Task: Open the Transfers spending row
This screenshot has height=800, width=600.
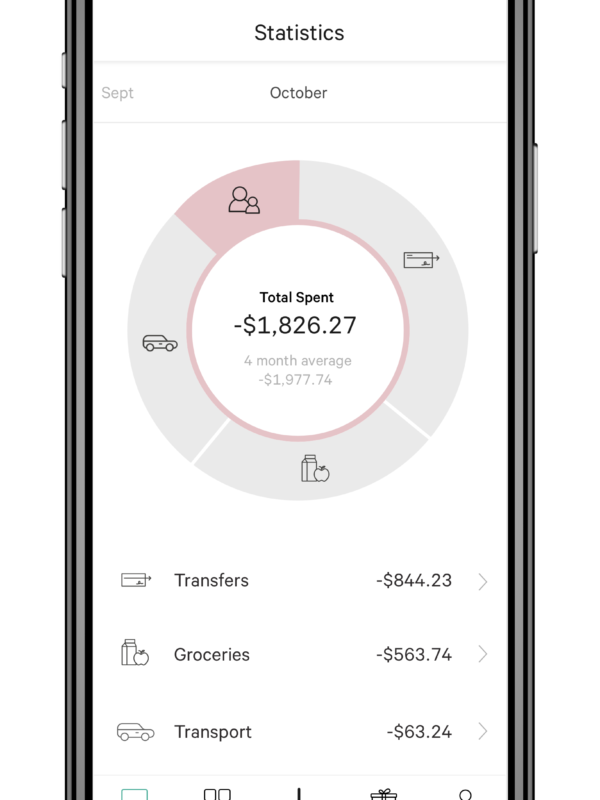Action: coord(300,581)
